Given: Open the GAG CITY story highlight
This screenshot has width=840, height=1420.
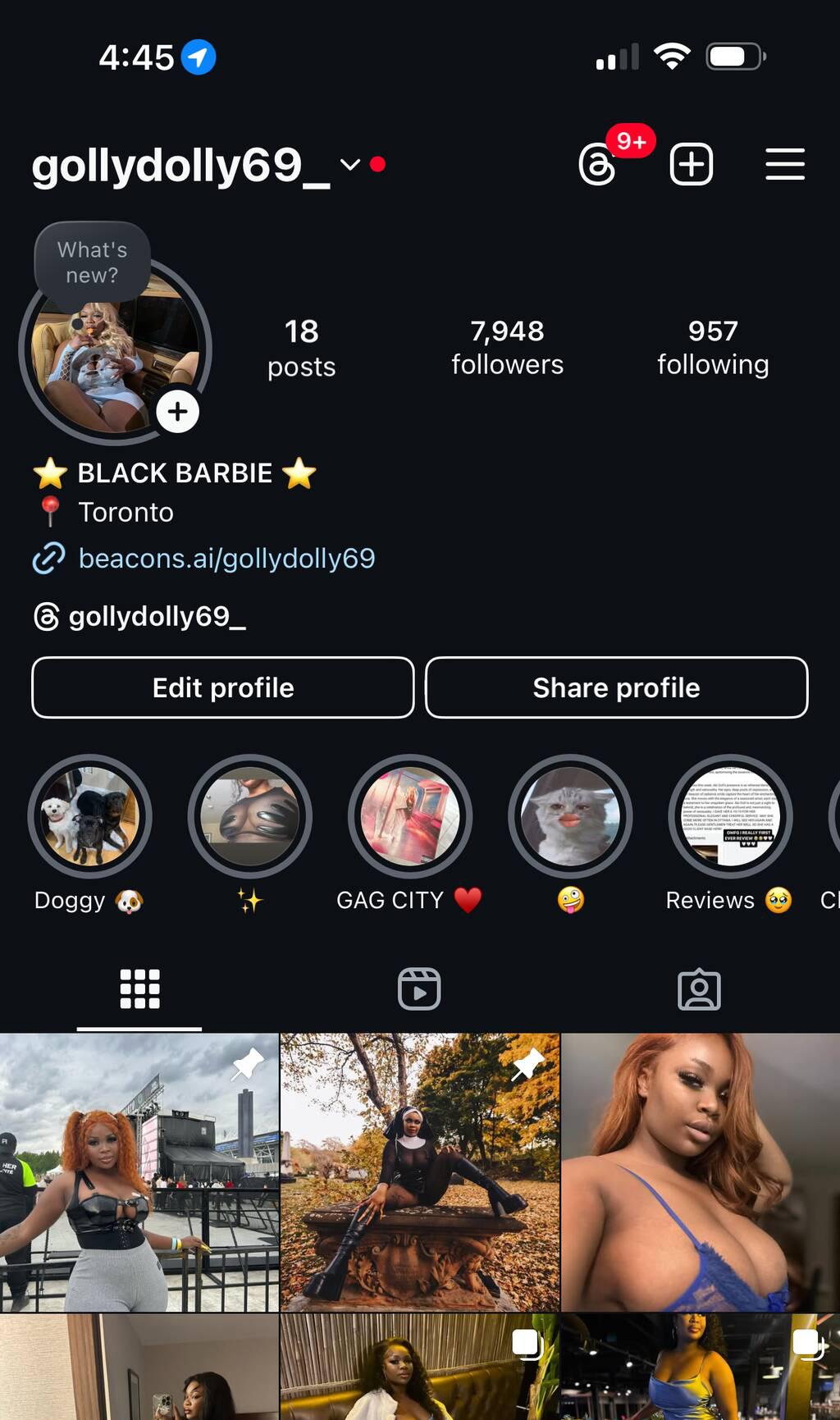Looking at the screenshot, I should pos(409,816).
